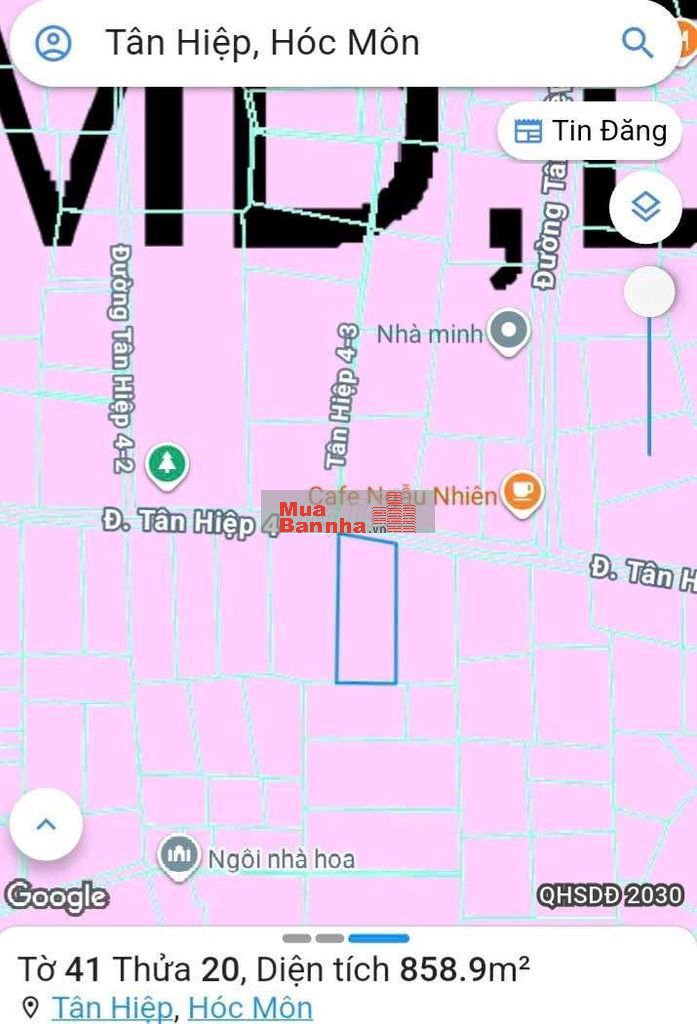Select the Cafe Ngẫu Nhiên map marker
This screenshot has height=1024, width=697.
pyautogui.click(x=521, y=492)
